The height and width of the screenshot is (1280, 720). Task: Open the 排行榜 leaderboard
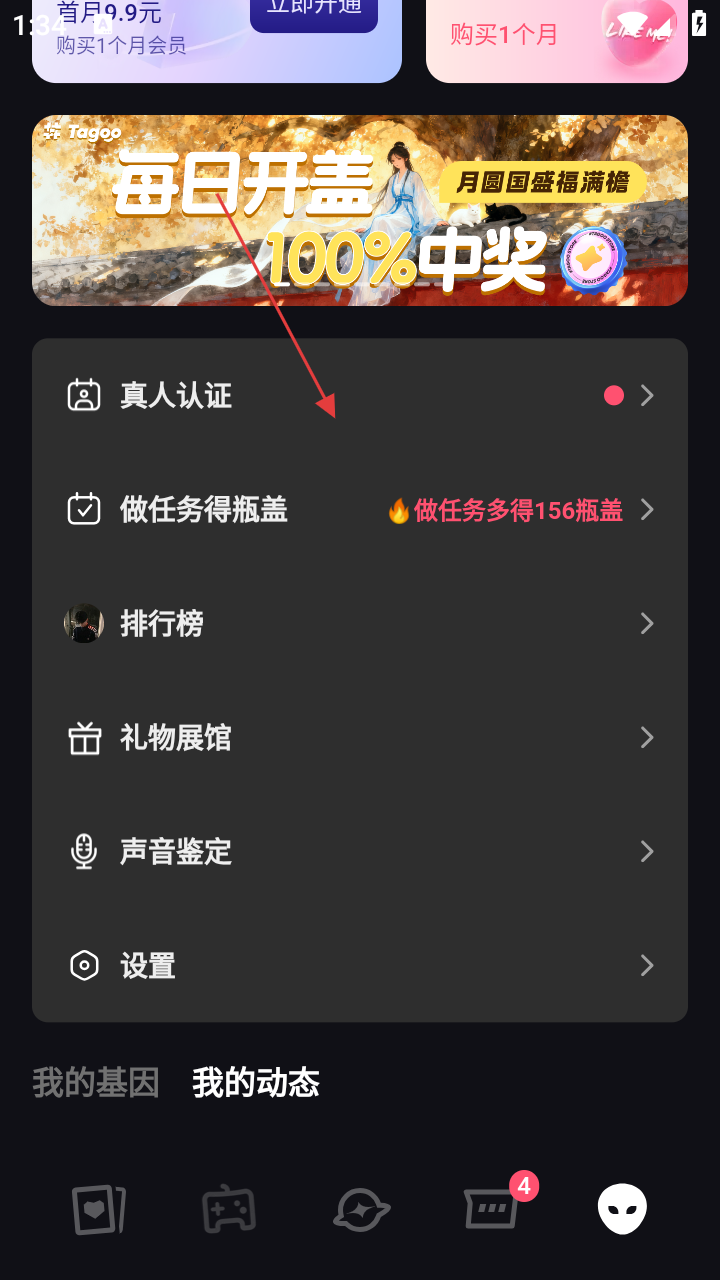point(360,624)
